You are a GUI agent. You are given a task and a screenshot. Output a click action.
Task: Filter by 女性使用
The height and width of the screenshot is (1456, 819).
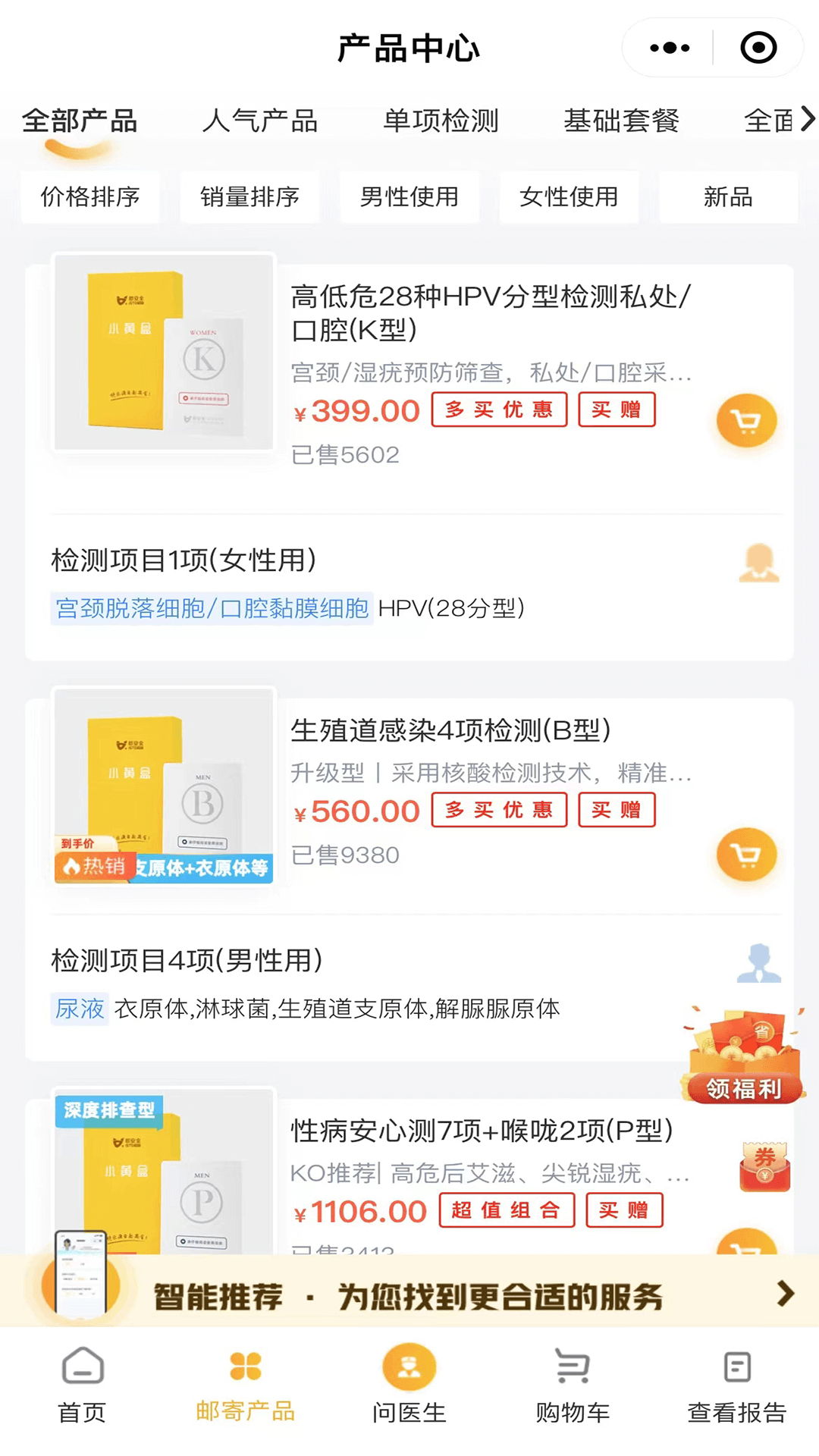tap(569, 197)
